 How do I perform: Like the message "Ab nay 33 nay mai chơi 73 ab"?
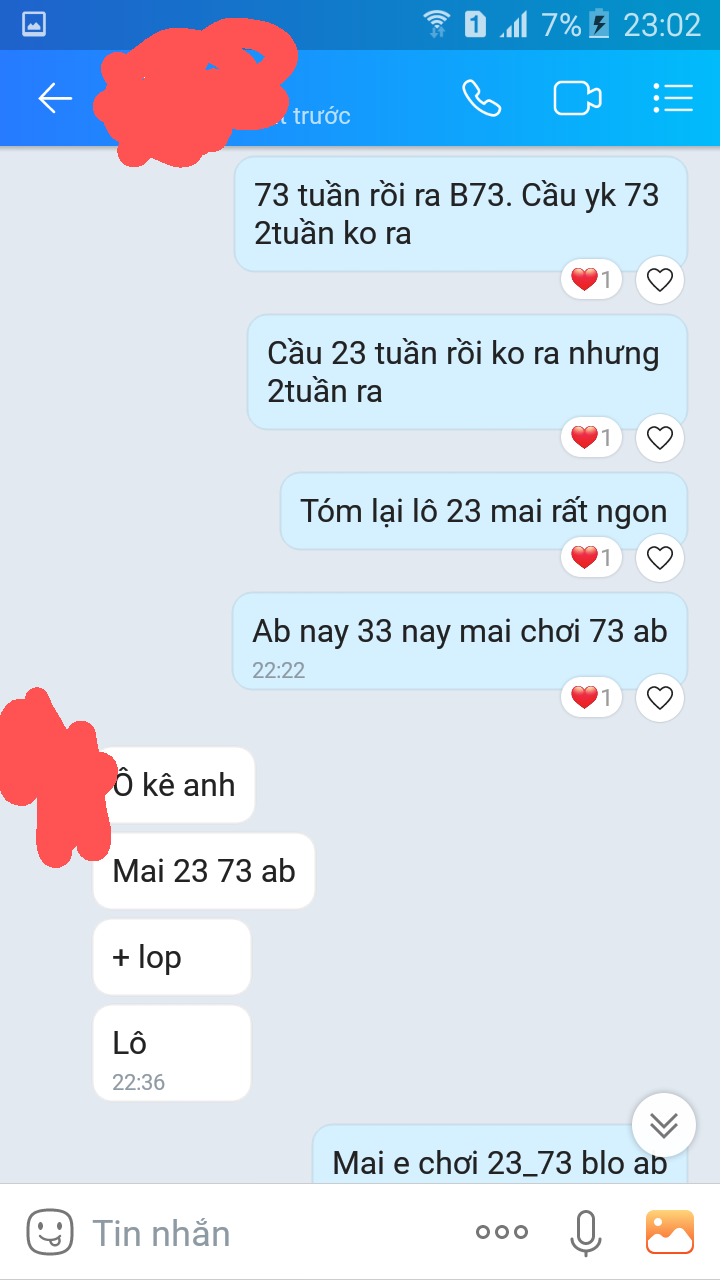point(659,697)
